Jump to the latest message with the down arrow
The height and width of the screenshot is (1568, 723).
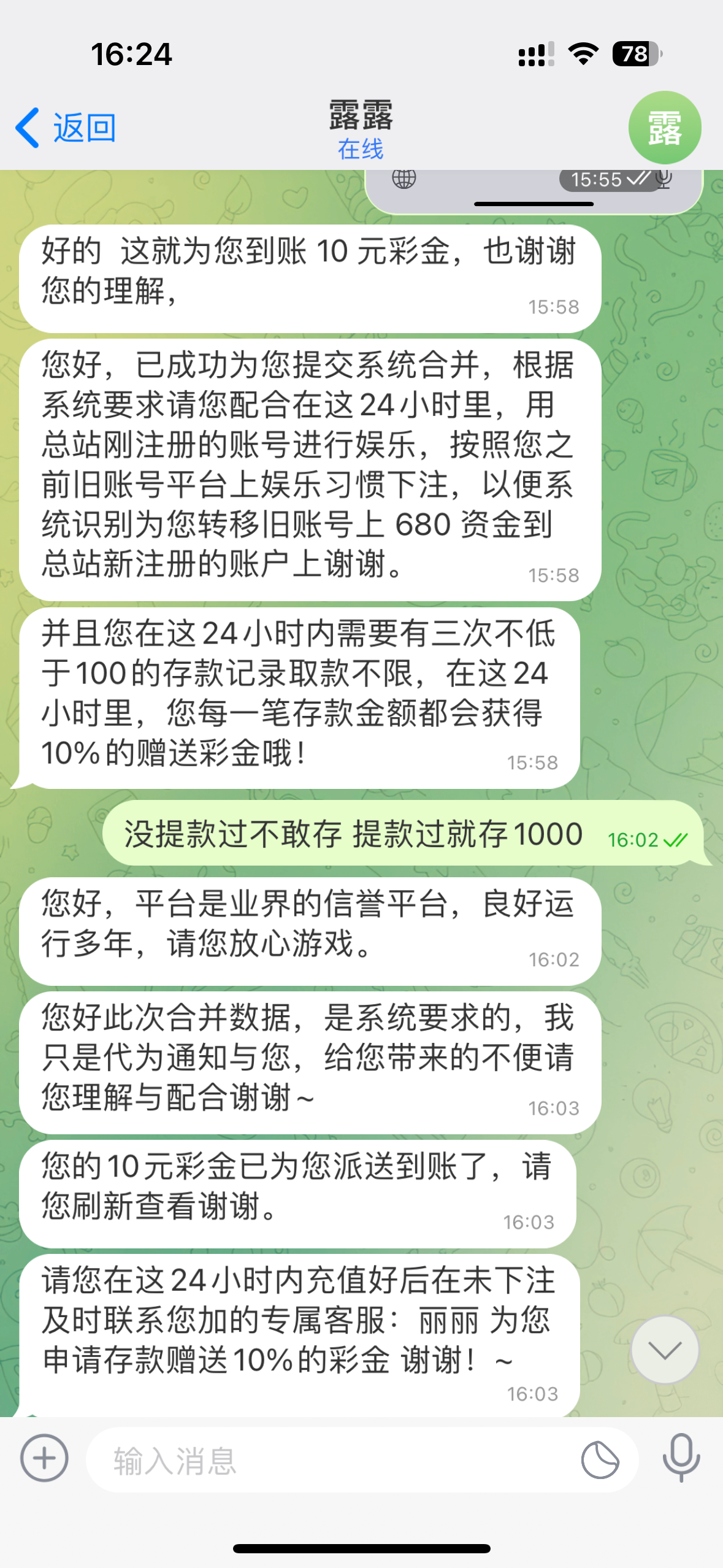tap(665, 1350)
